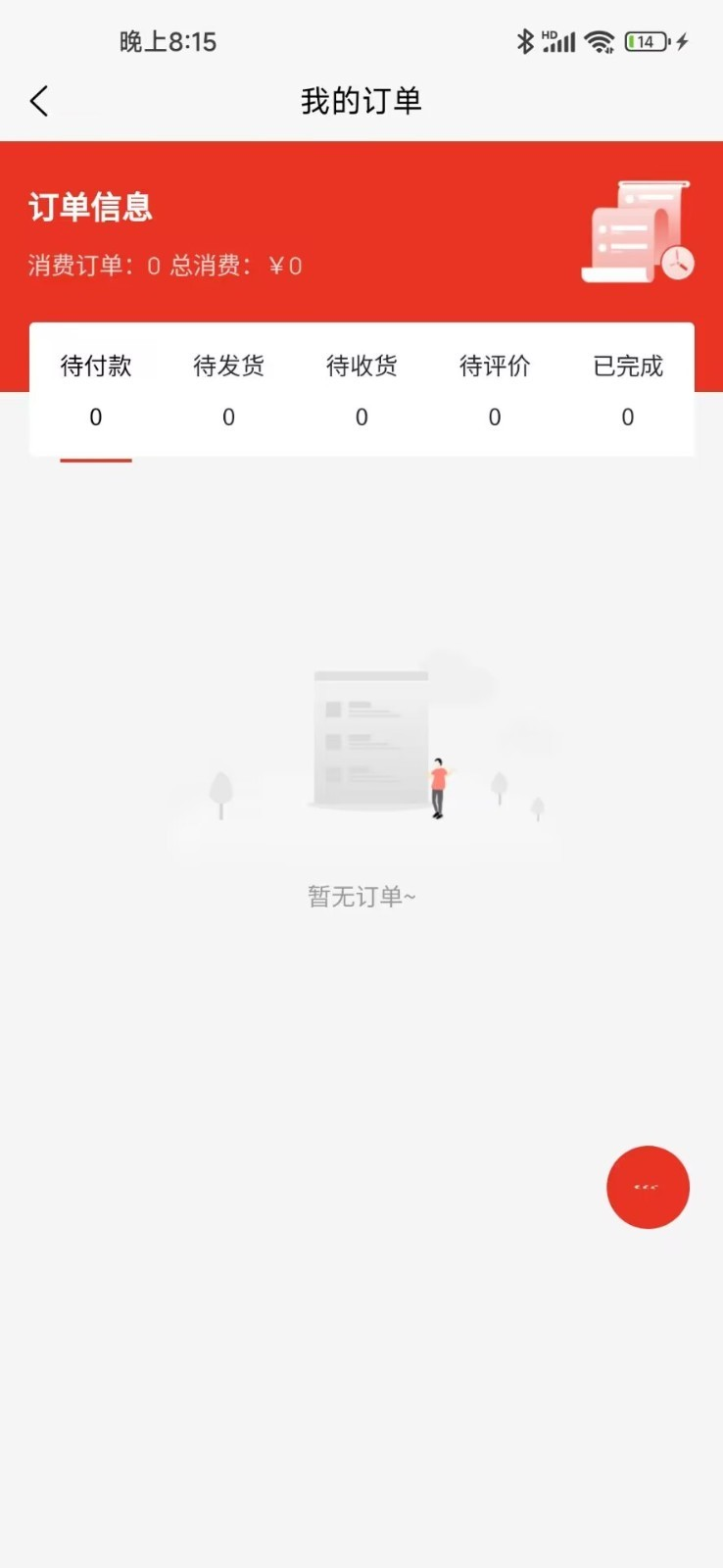723x1568 pixels.
Task: Click the receipt illustration in order info banner
Action: pyautogui.click(x=637, y=232)
